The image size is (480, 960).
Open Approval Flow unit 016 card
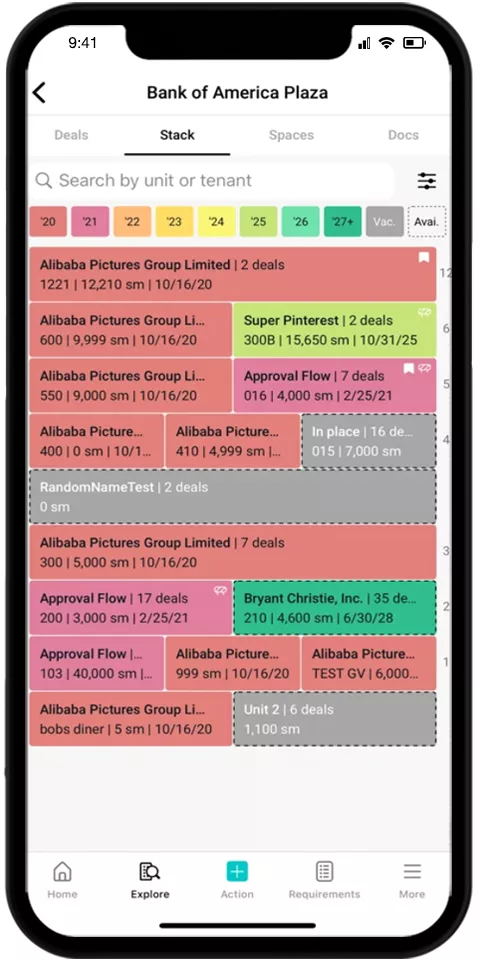[335, 386]
